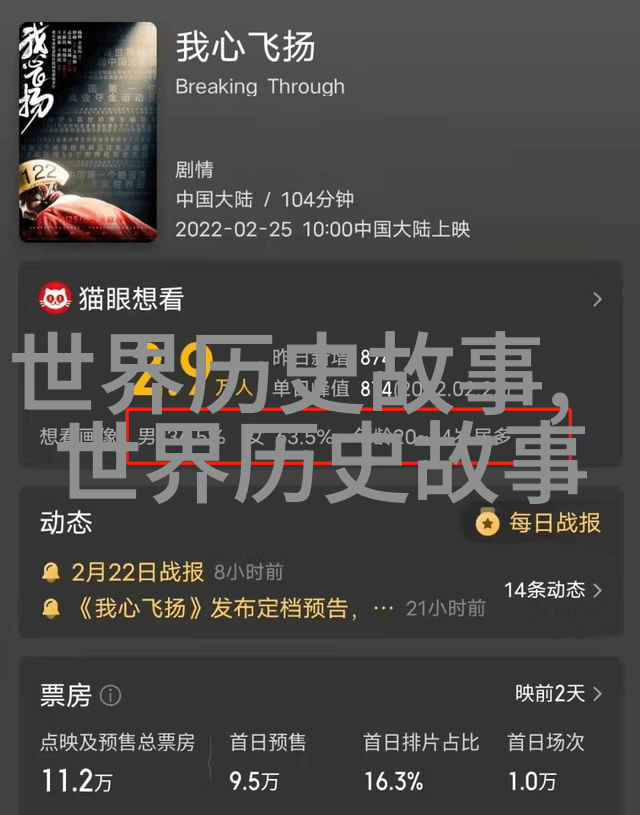
Task: Open the 2月22日战报 update
Action: click(137, 572)
